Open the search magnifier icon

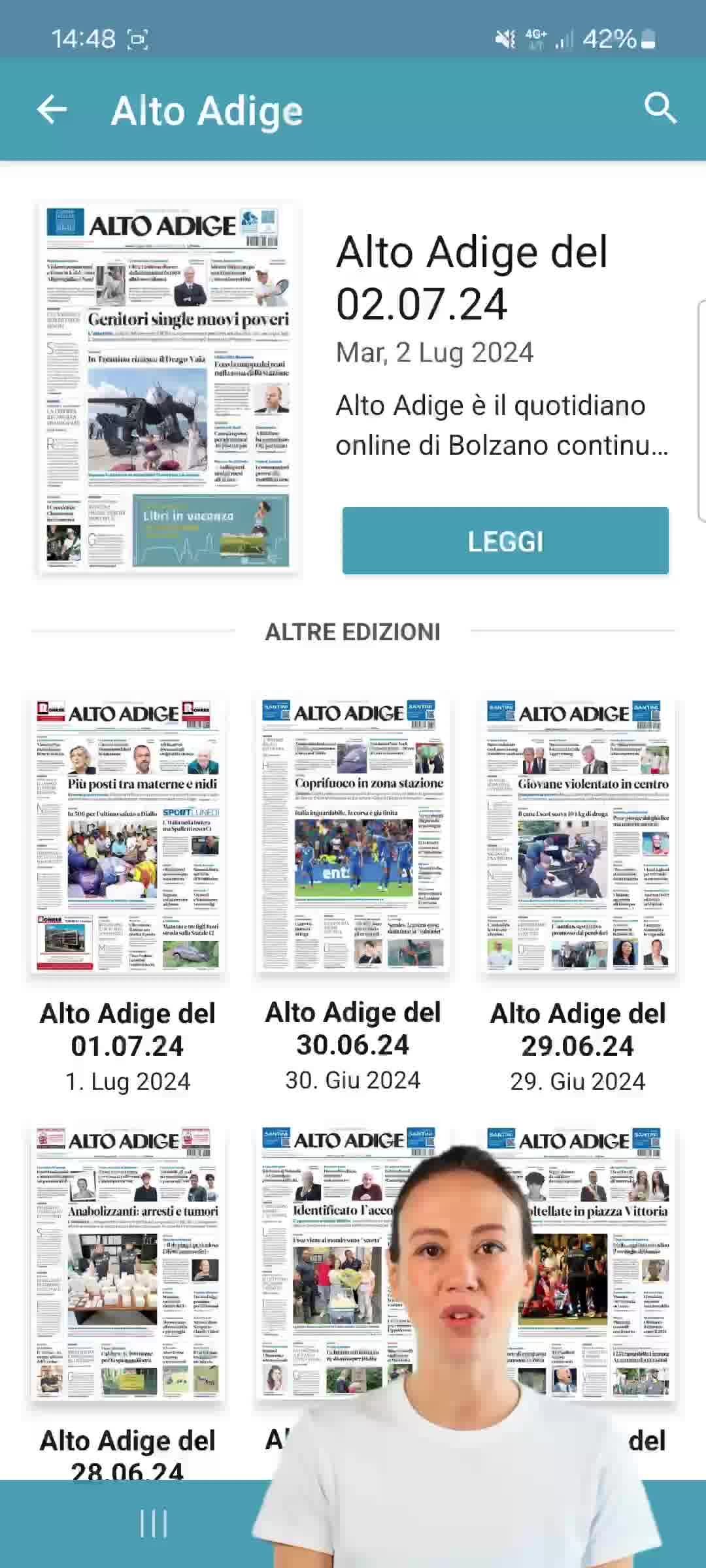coord(660,108)
